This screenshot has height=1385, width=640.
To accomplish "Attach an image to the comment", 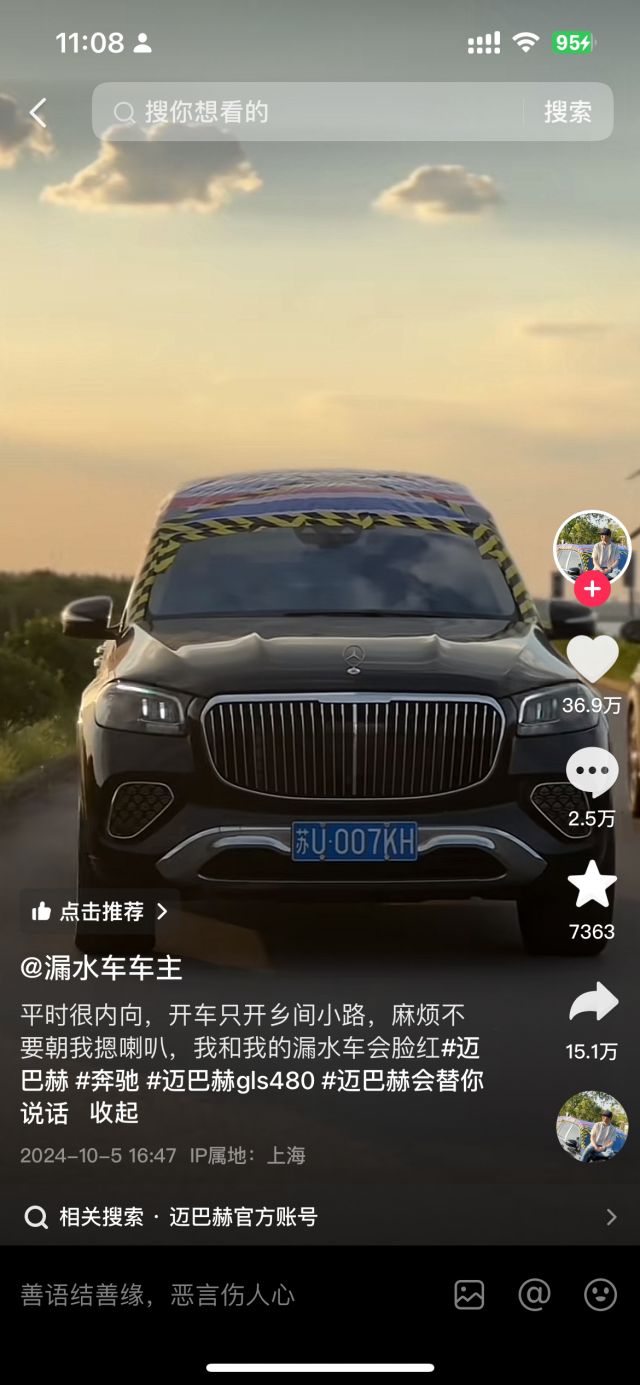I will tap(469, 1295).
